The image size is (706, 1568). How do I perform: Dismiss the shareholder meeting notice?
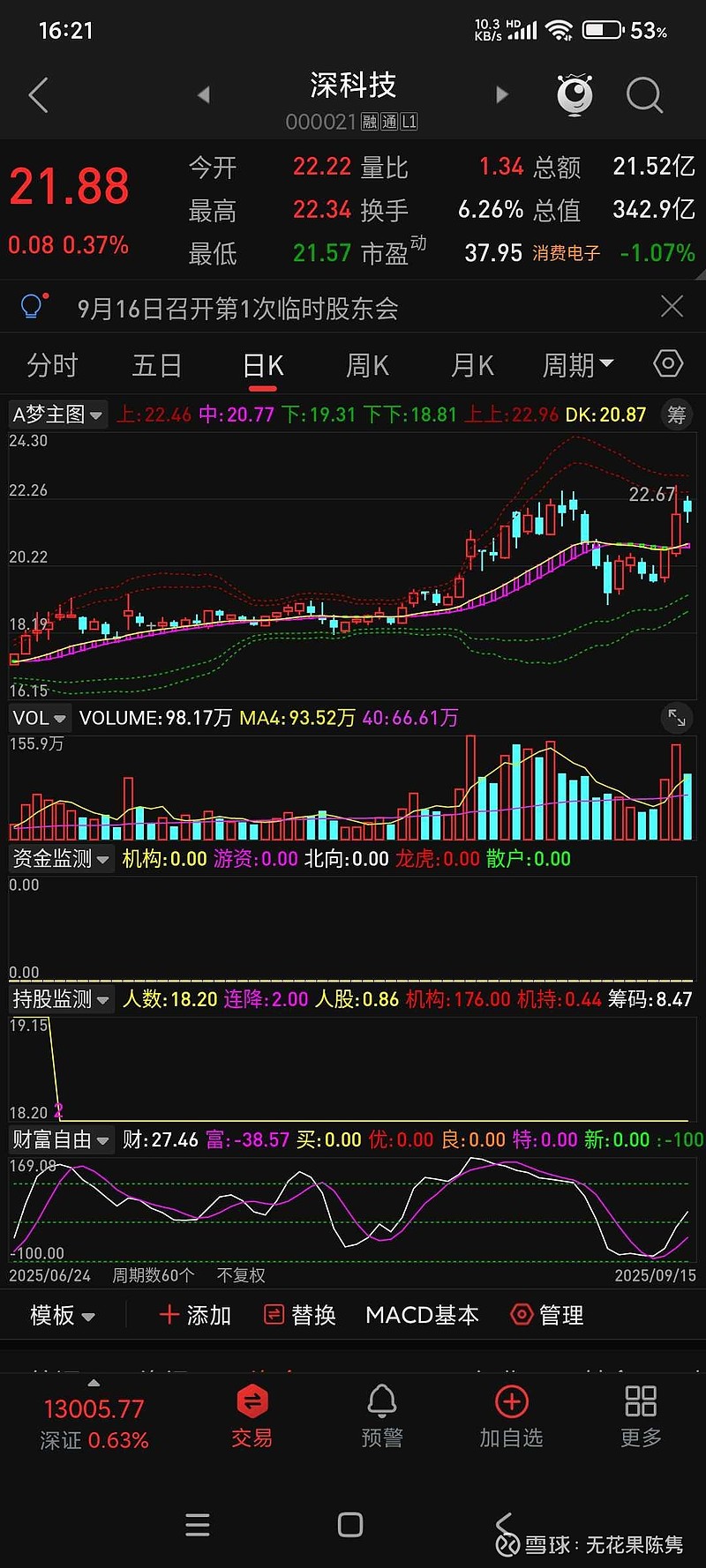tap(672, 307)
